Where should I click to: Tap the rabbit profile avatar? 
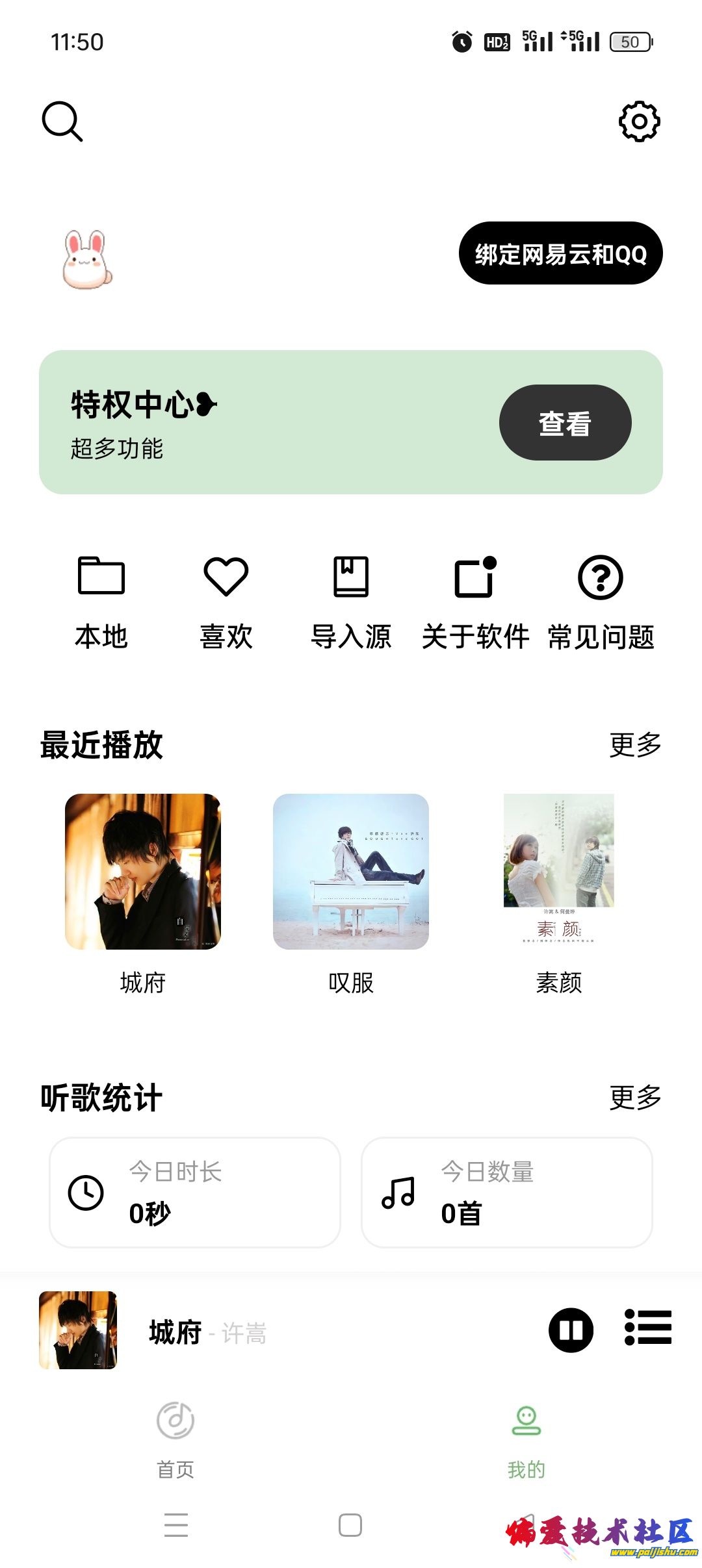[x=87, y=259]
